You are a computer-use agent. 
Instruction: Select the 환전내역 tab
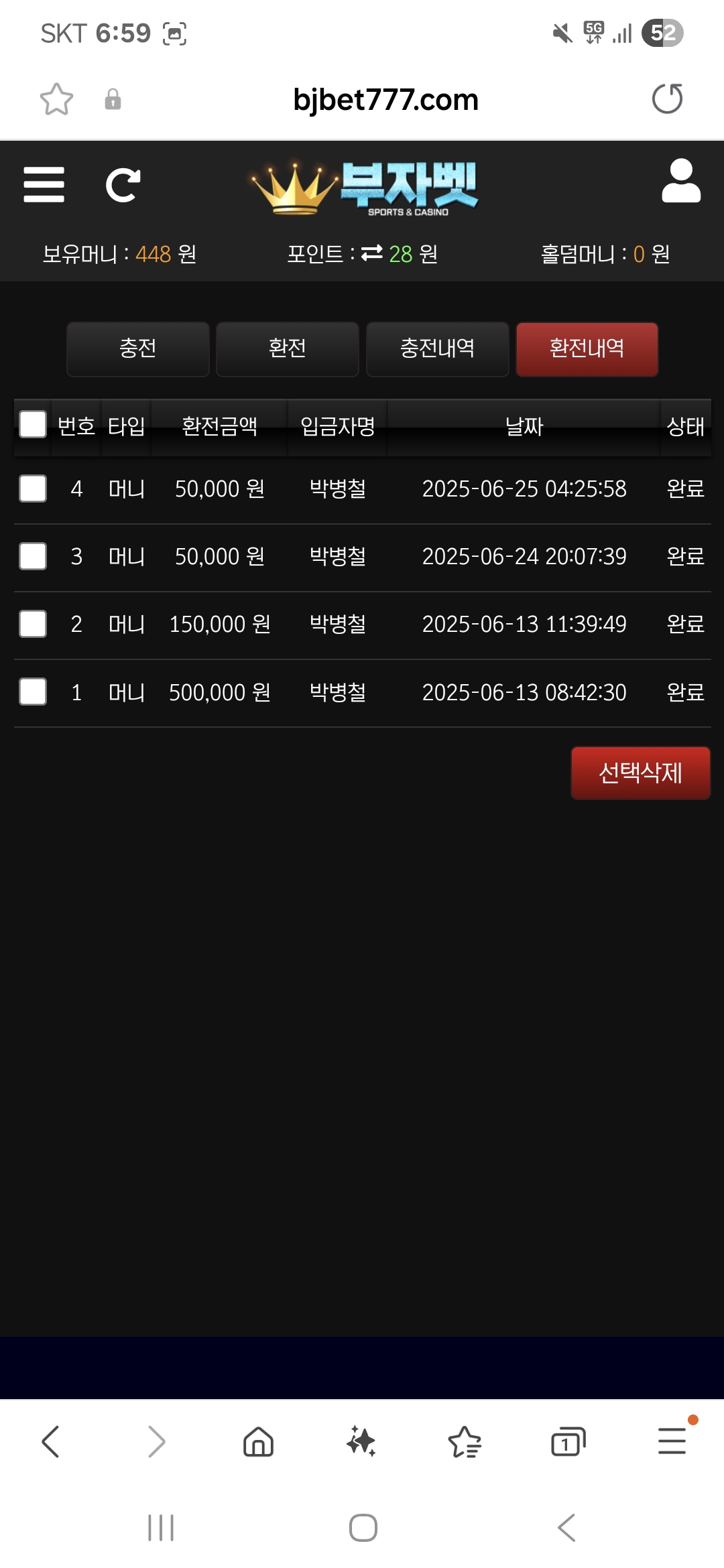coord(587,349)
